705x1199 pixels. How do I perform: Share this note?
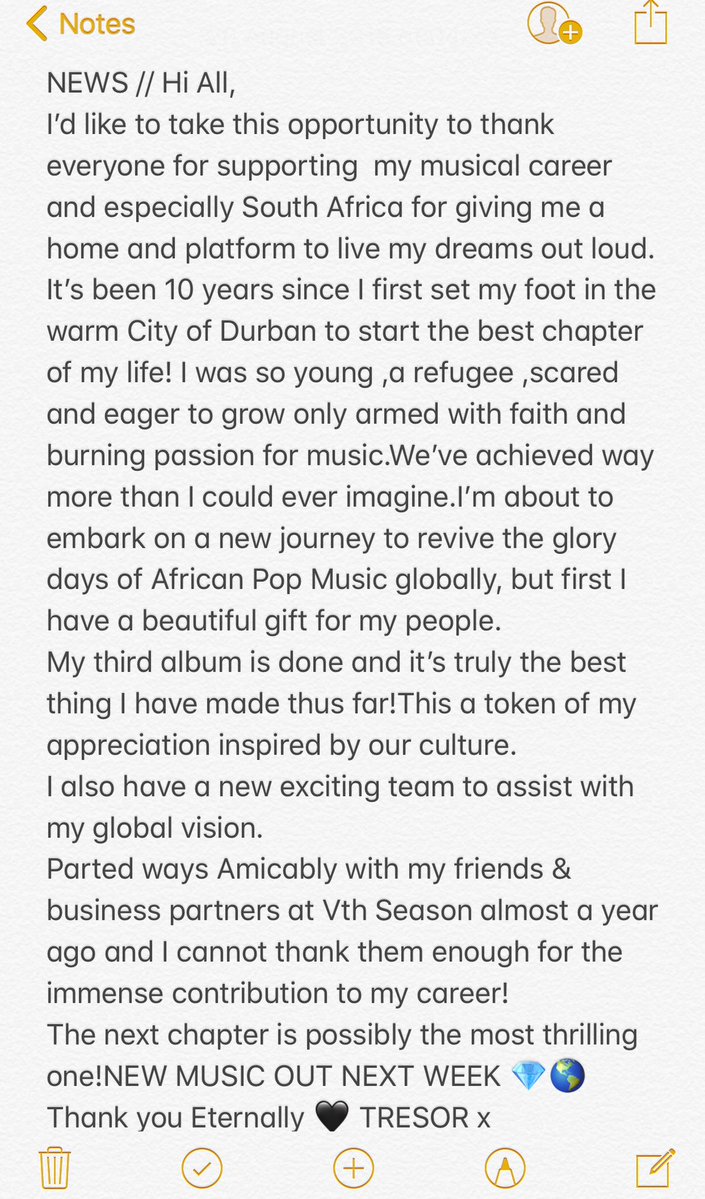click(x=651, y=23)
